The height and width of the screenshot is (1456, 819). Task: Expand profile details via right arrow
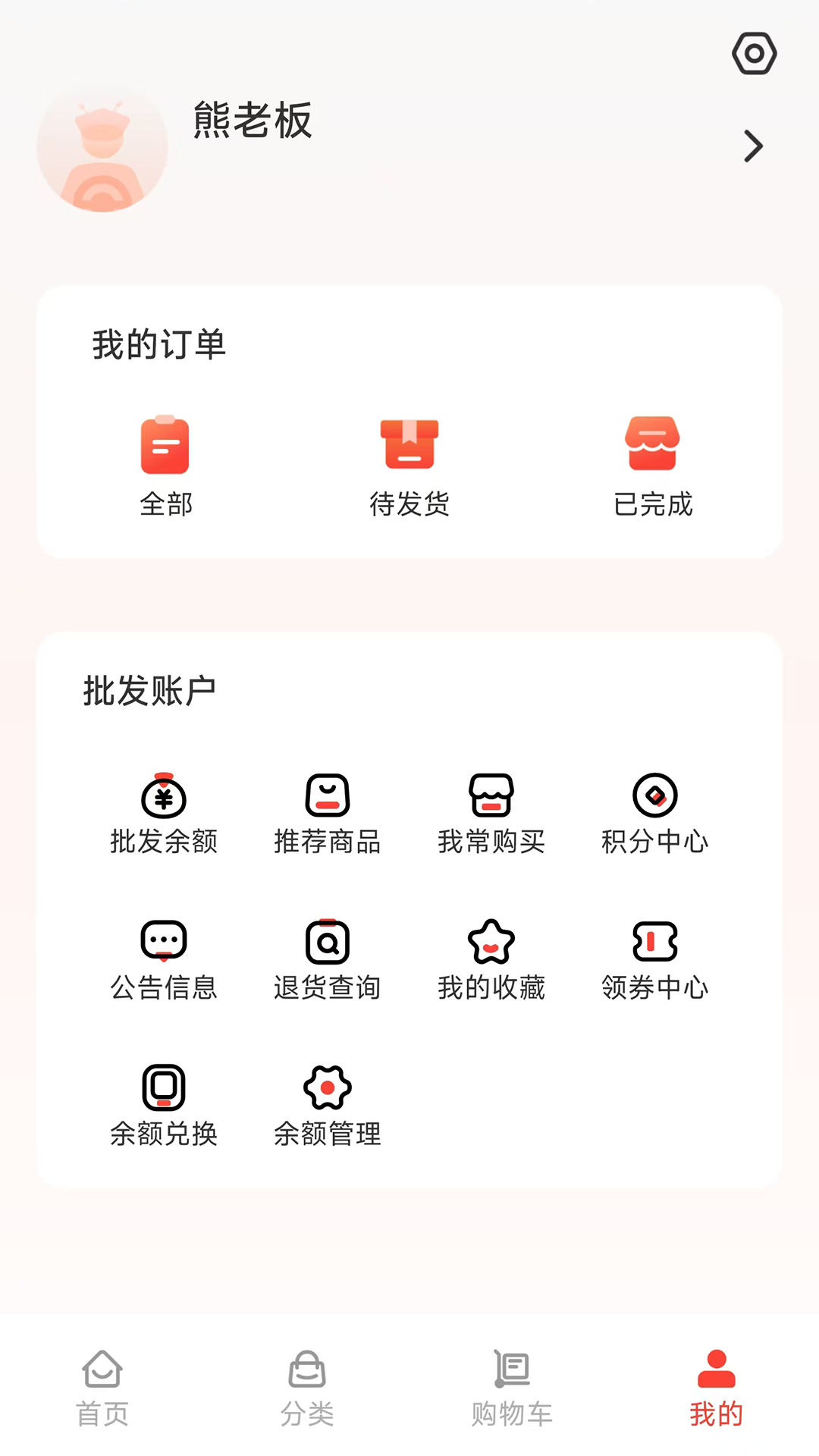pyautogui.click(x=752, y=145)
